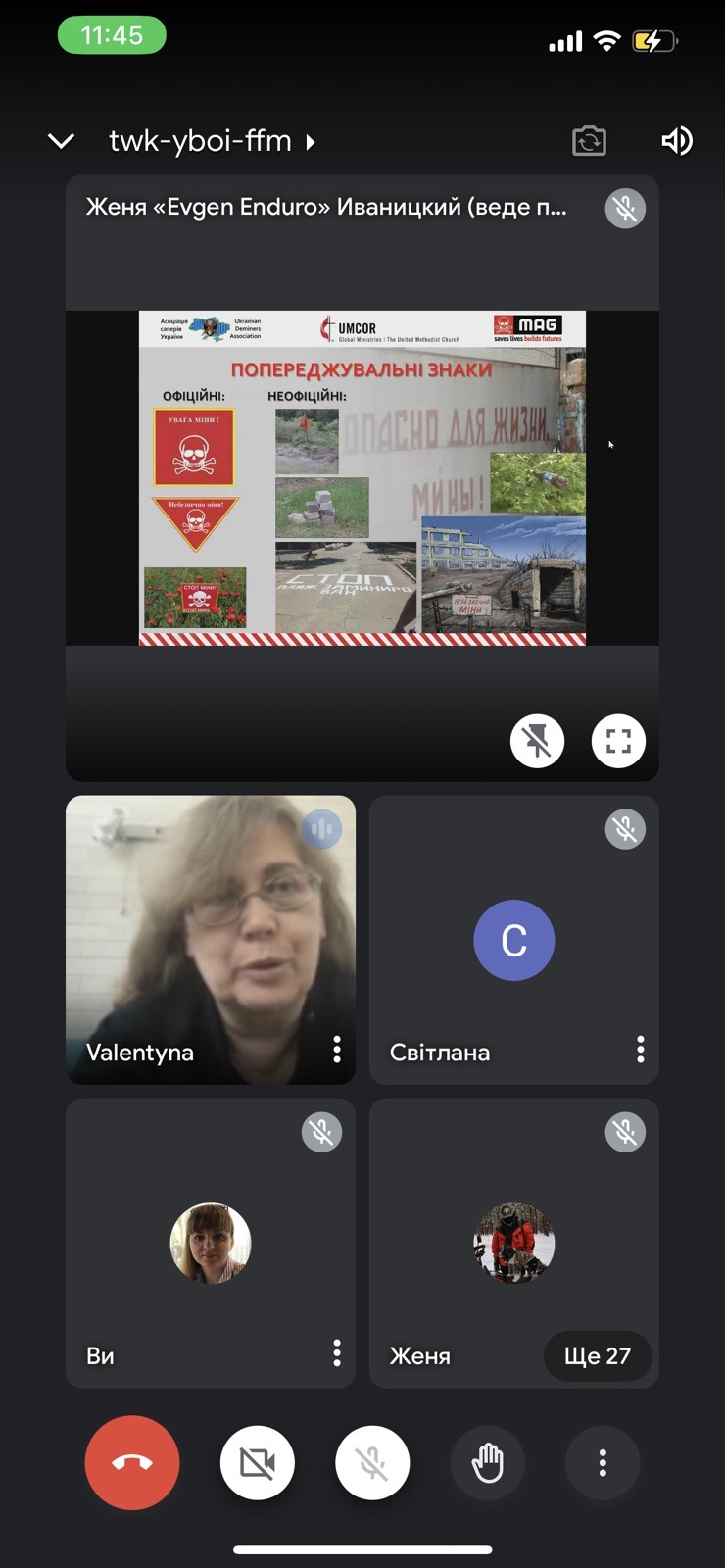Open options menu on Valentyna's tile
This screenshot has width=725, height=1568.
click(x=336, y=1050)
